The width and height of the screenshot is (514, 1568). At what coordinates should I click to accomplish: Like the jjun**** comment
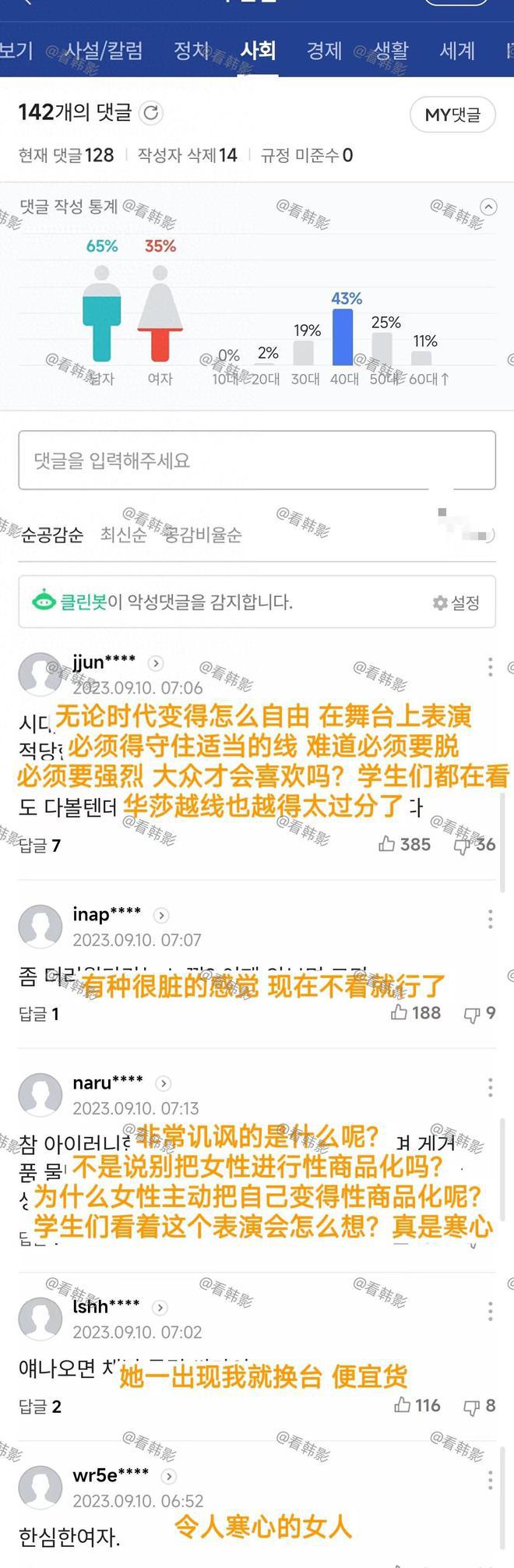[404, 844]
